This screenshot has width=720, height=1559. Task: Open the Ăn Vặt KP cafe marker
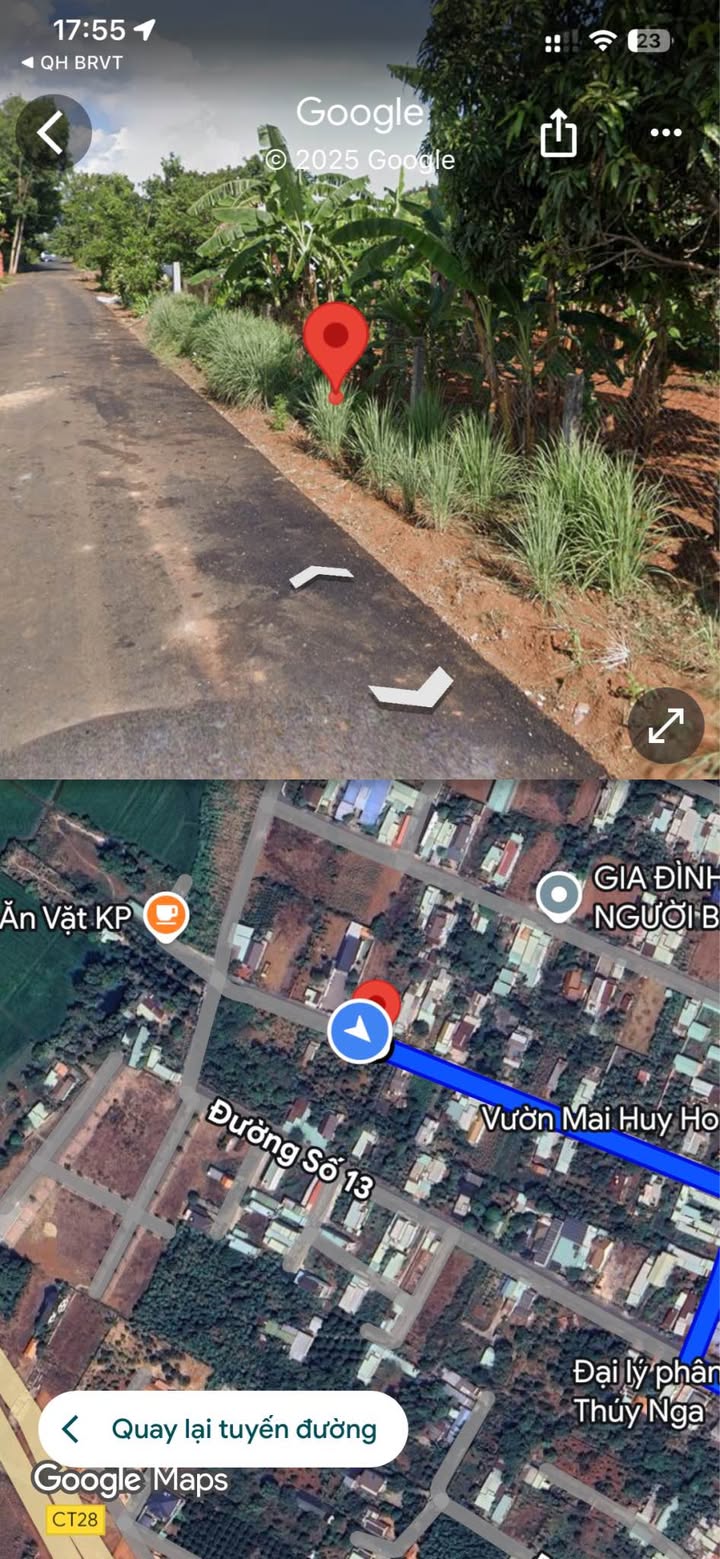(x=166, y=915)
